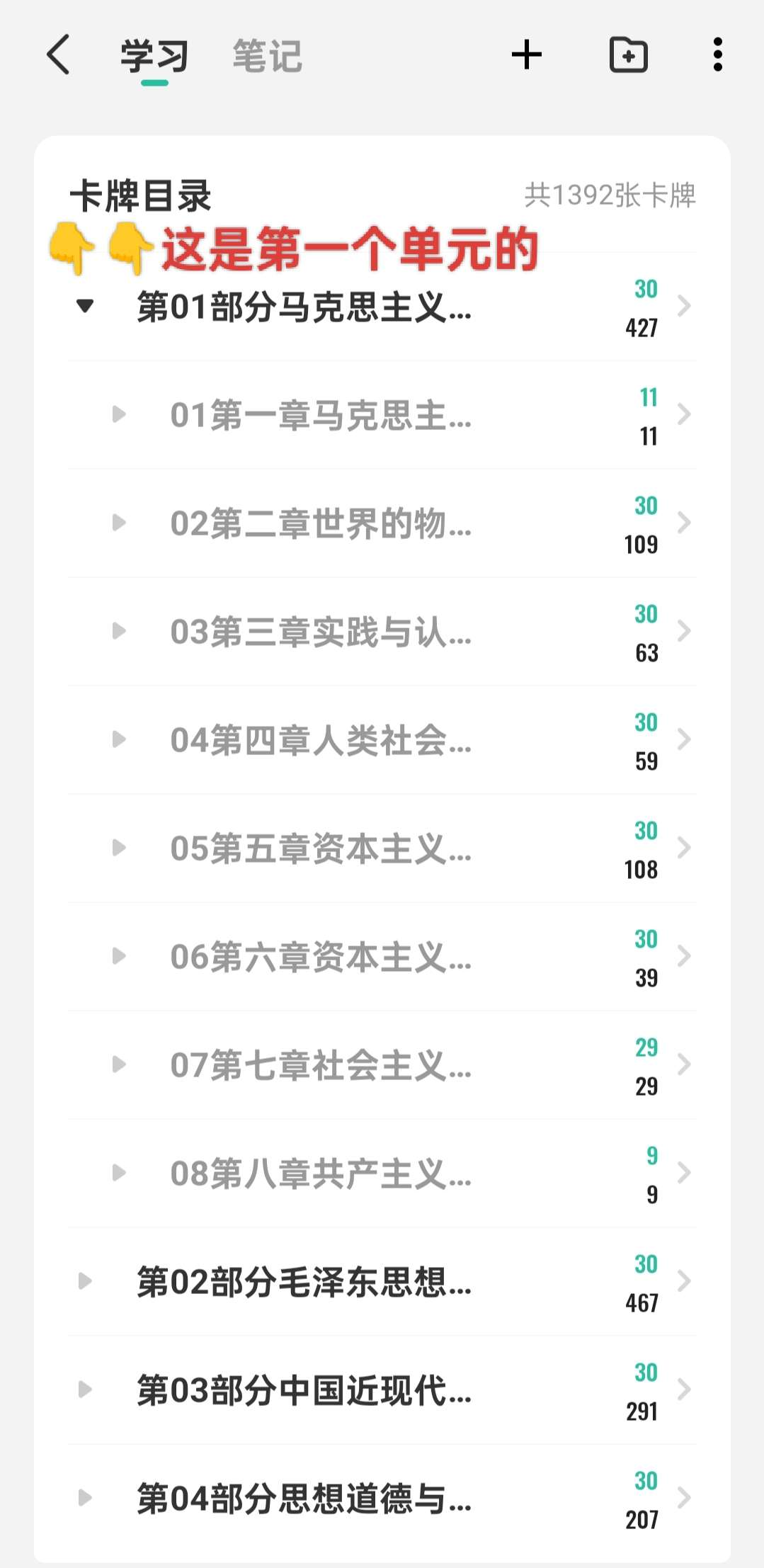Viewport: 764px width, 1568px height.
Task: Open 07第七章社会主义… chapter
Action: coord(383,1065)
